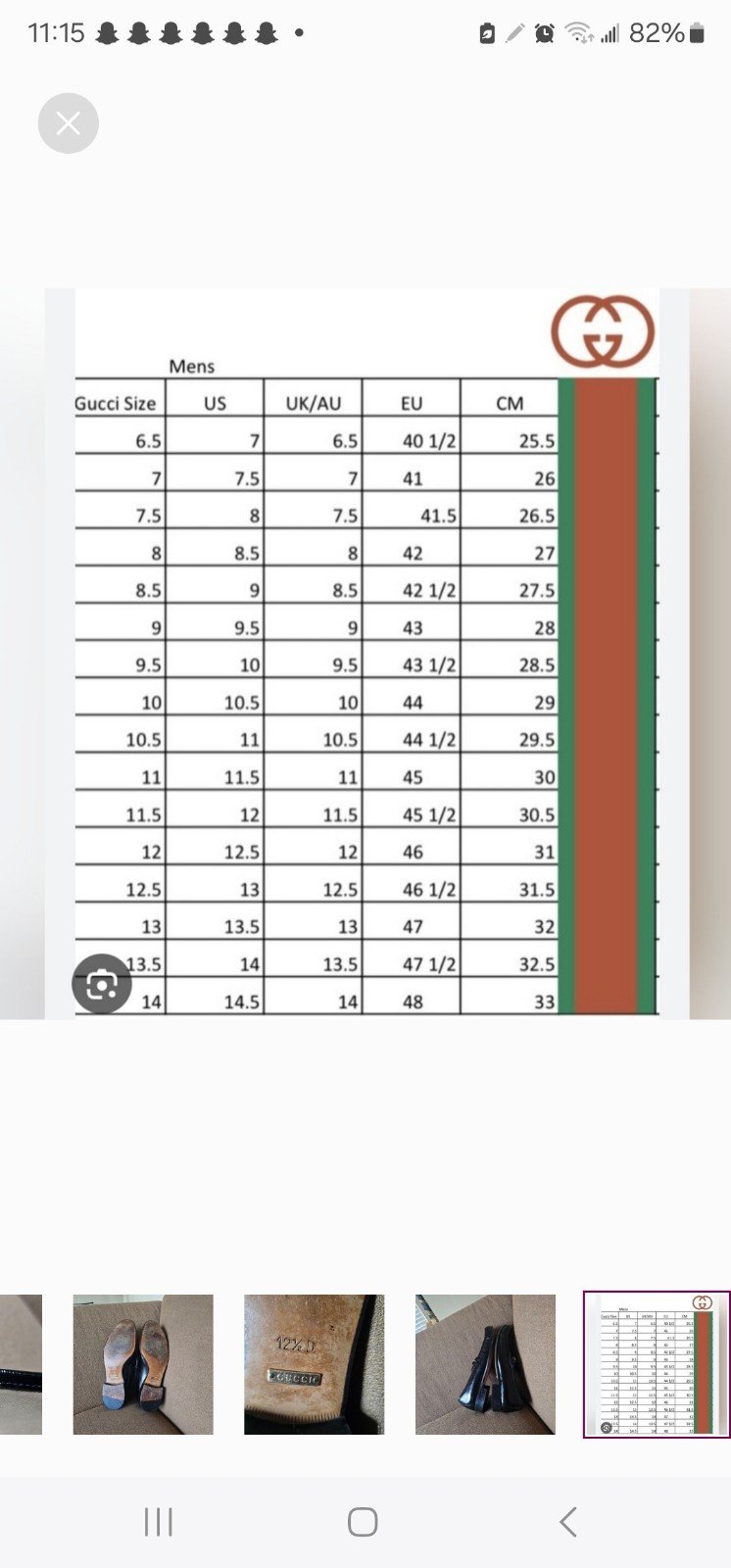Go to the home screen
This screenshot has height=1568, width=731.
tap(363, 1522)
